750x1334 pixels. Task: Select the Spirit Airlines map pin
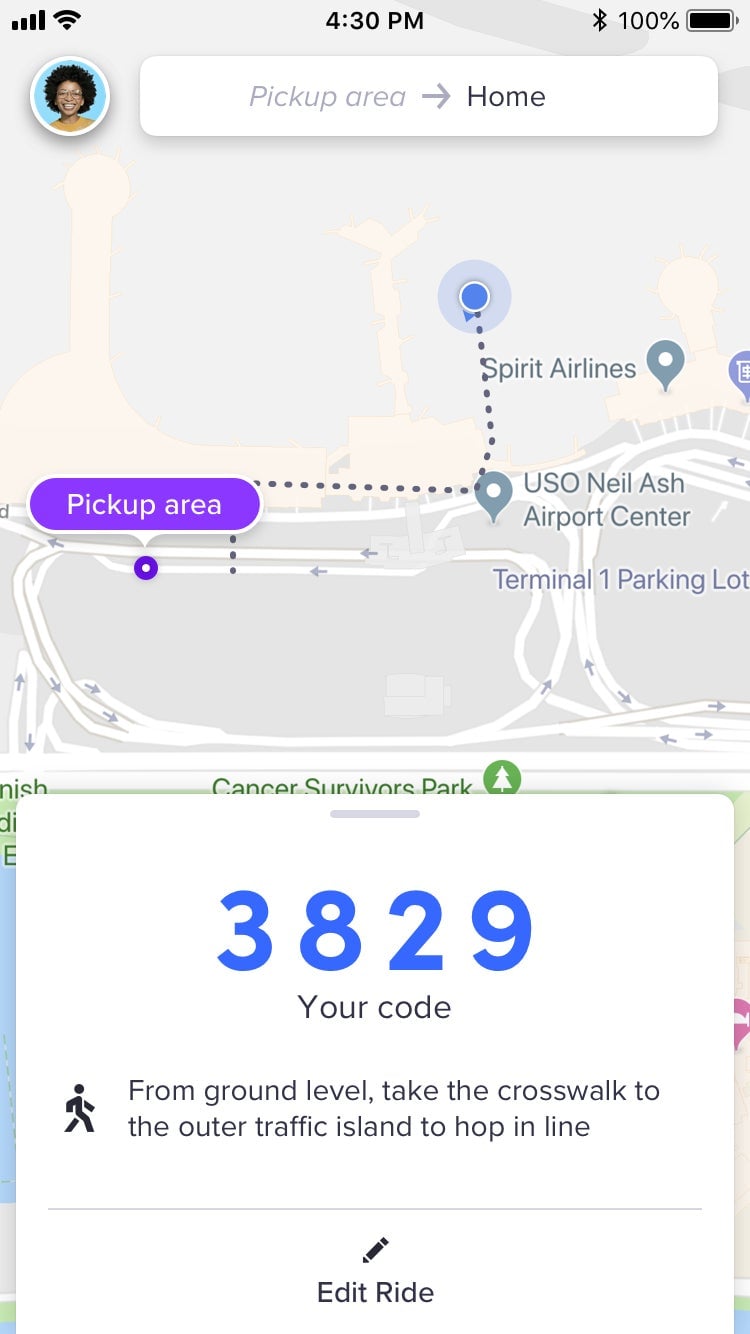(664, 365)
